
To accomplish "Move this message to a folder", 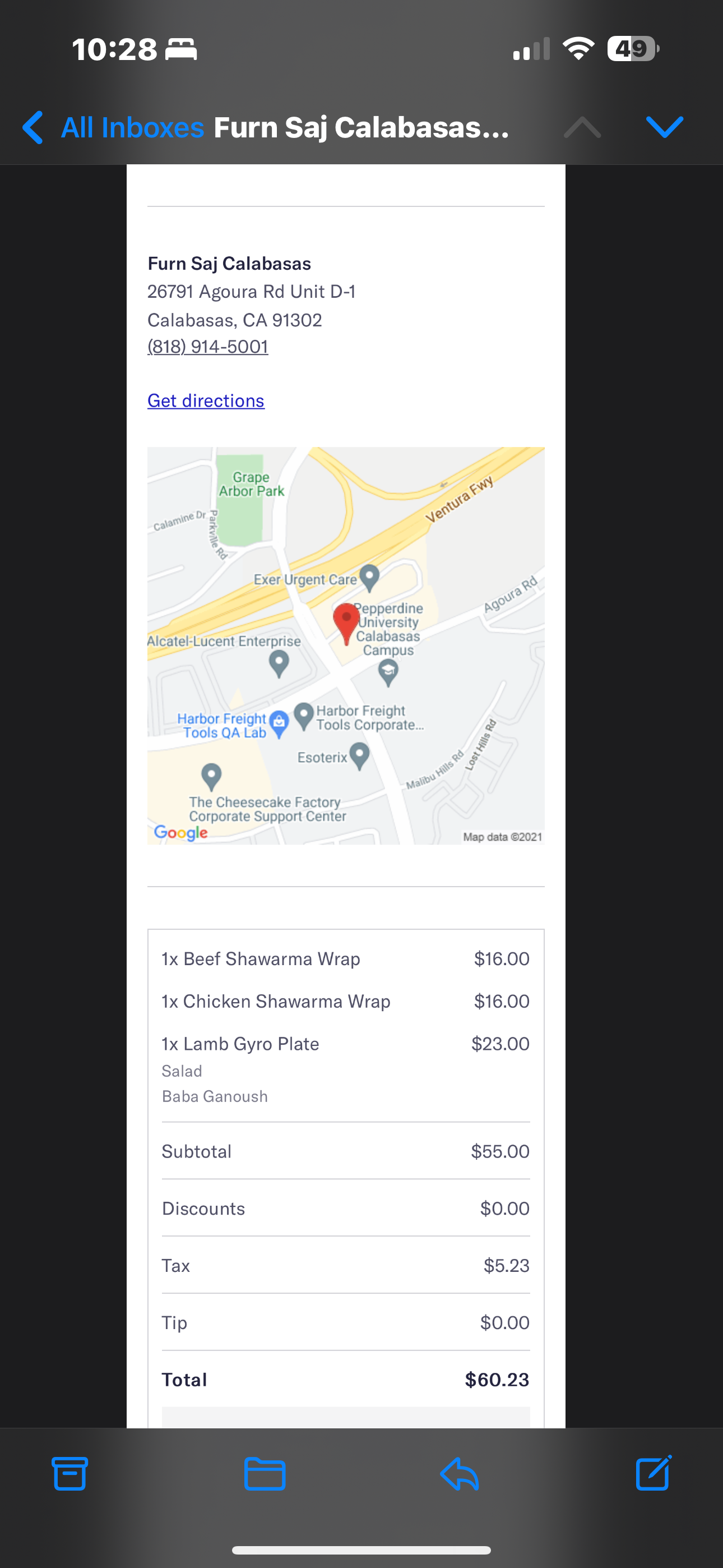I will tap(265, 1474).
